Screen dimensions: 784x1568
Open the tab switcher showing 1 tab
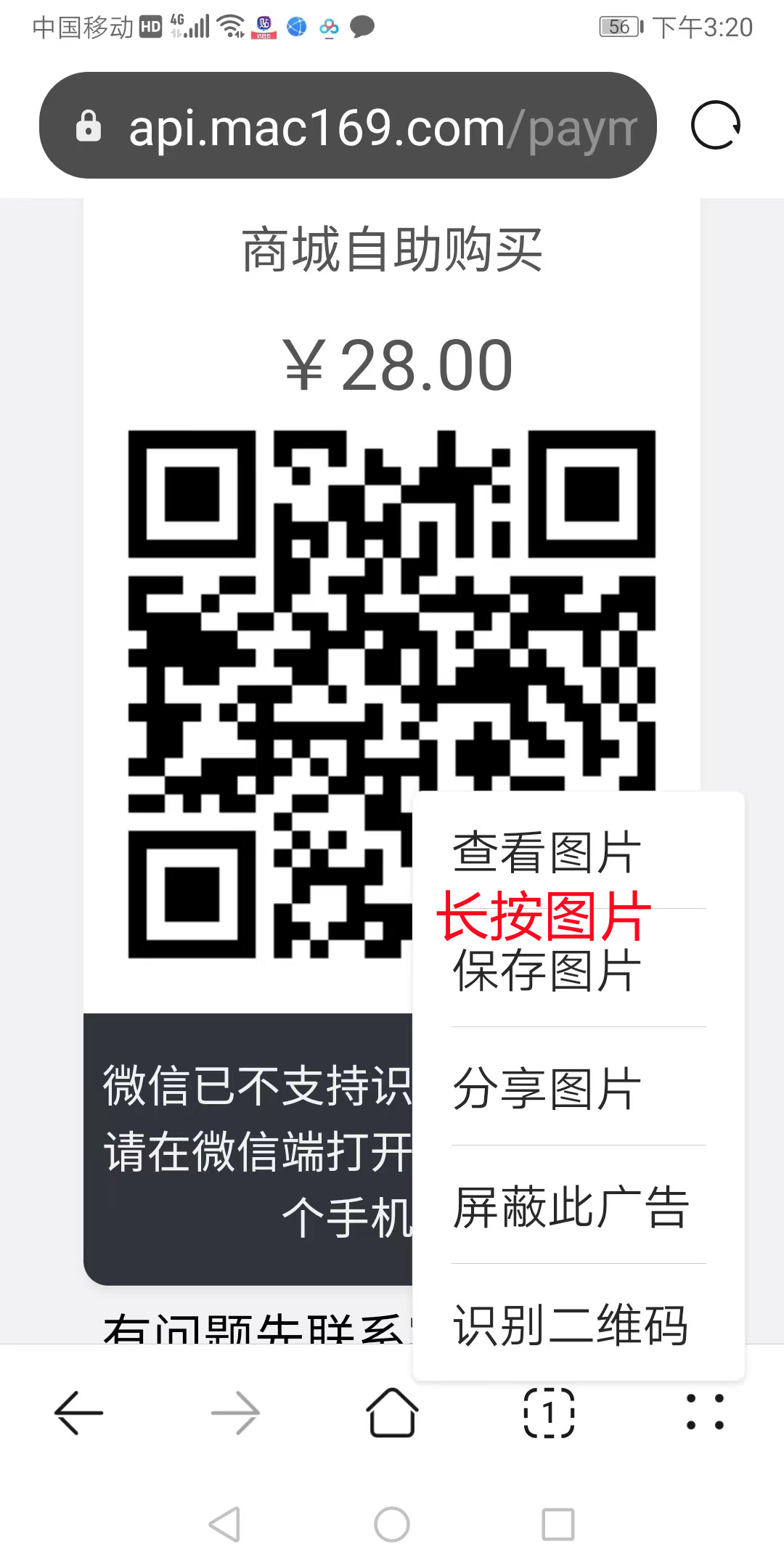point(549,1413)
